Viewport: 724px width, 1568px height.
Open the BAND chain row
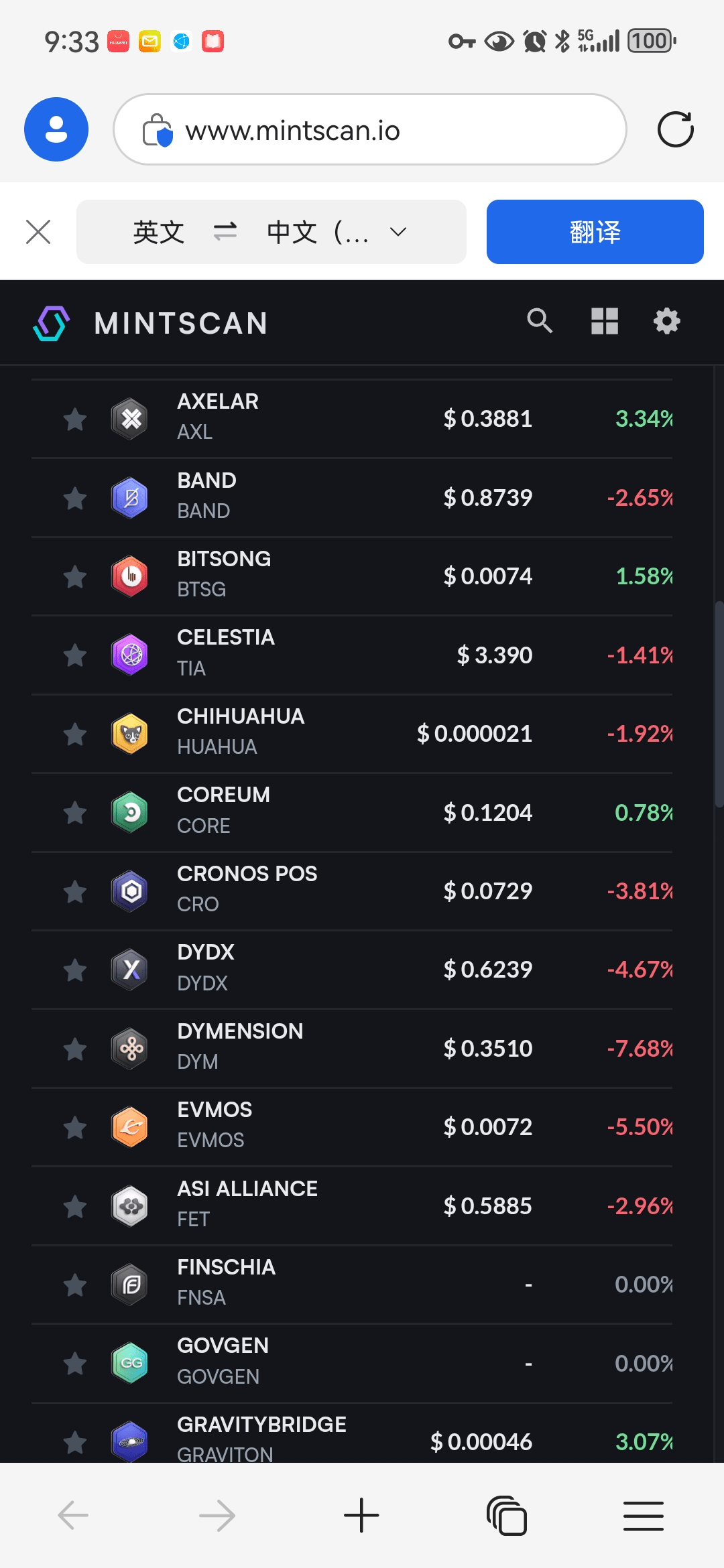352,498
